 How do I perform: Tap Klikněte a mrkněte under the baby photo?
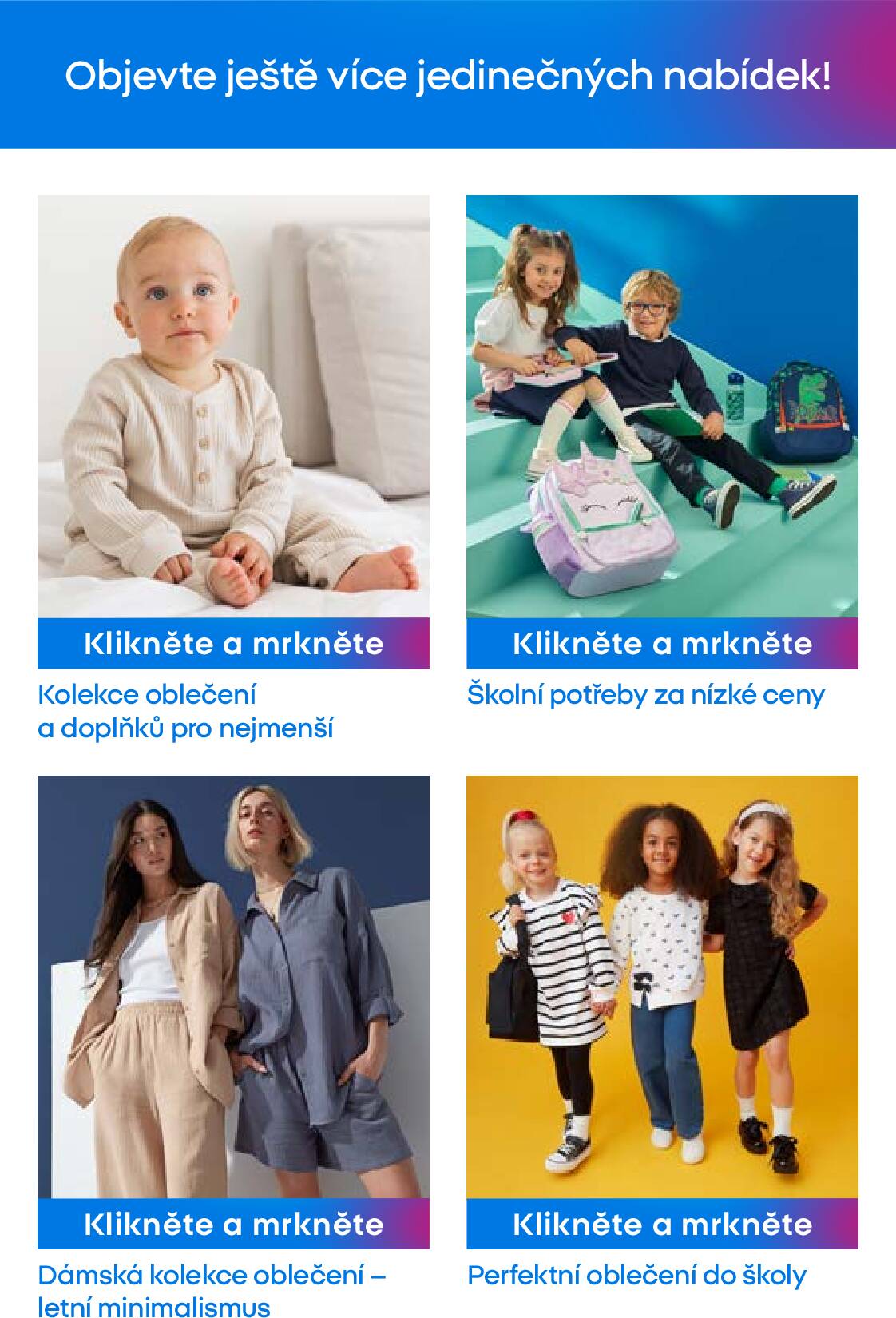tap(233, 643)
